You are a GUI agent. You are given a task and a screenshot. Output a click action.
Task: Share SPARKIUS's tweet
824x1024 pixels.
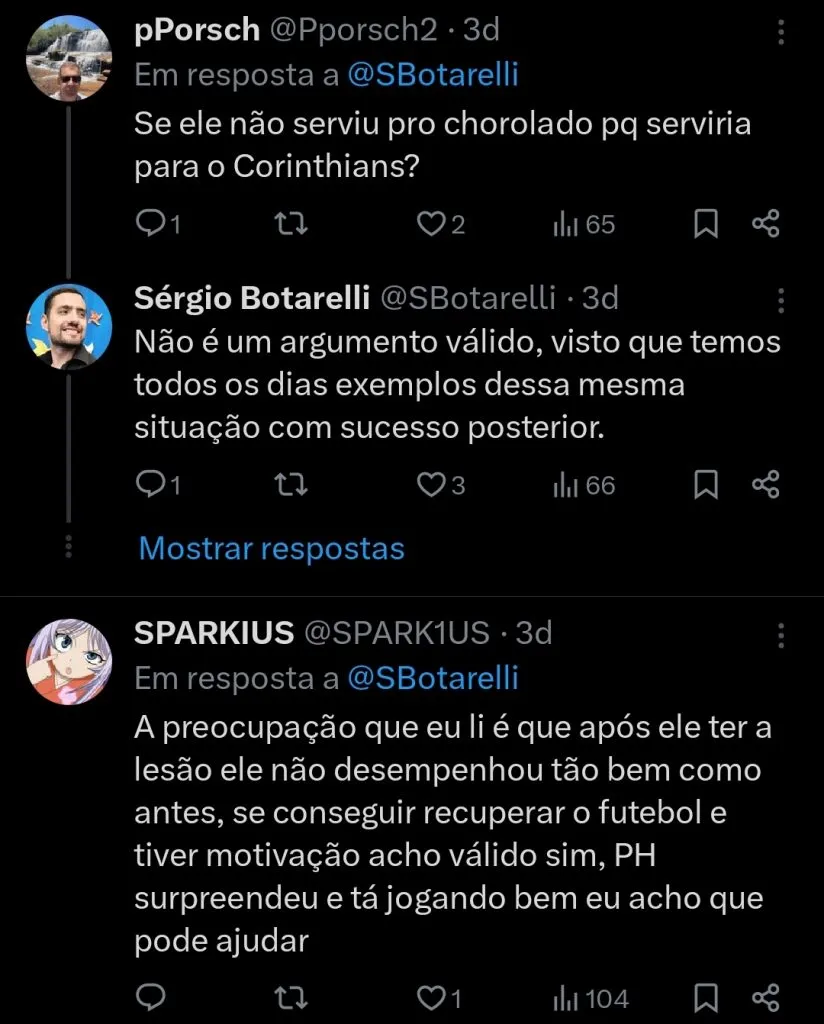click(765, 998)
